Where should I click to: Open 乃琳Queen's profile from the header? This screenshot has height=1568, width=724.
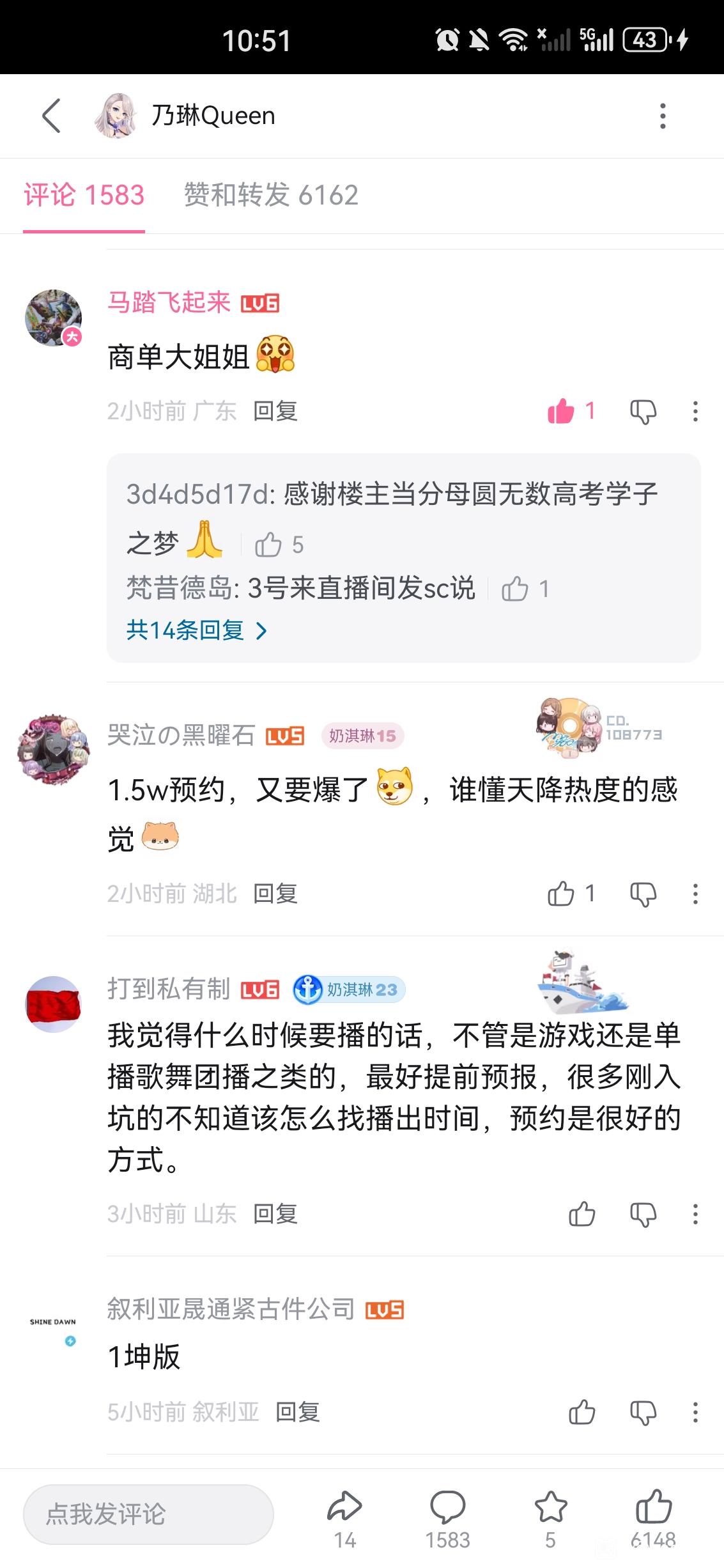(213, 116)
